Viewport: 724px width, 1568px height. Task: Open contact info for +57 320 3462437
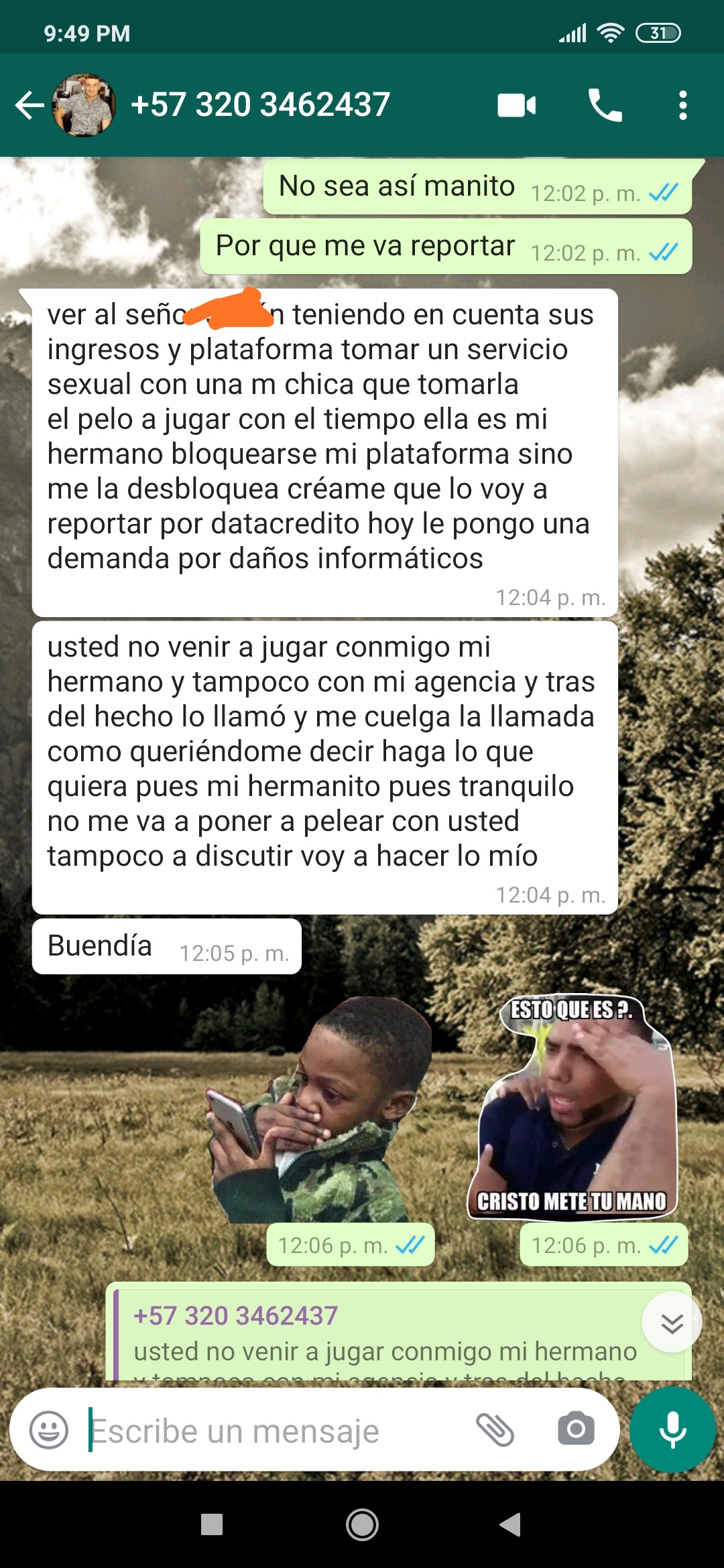(x=260, y=105)
